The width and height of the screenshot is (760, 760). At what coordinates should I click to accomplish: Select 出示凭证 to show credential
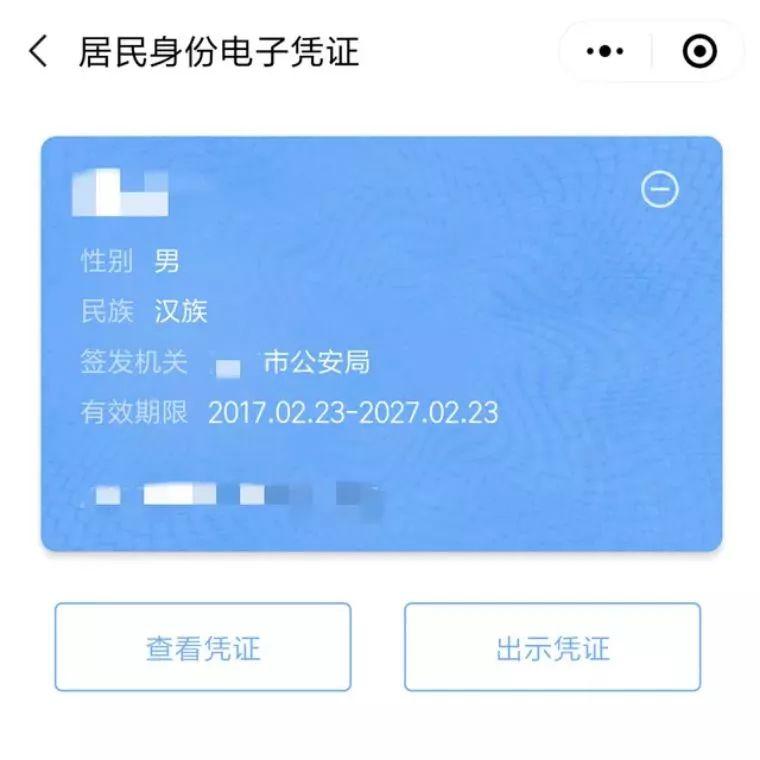(552, 647)
